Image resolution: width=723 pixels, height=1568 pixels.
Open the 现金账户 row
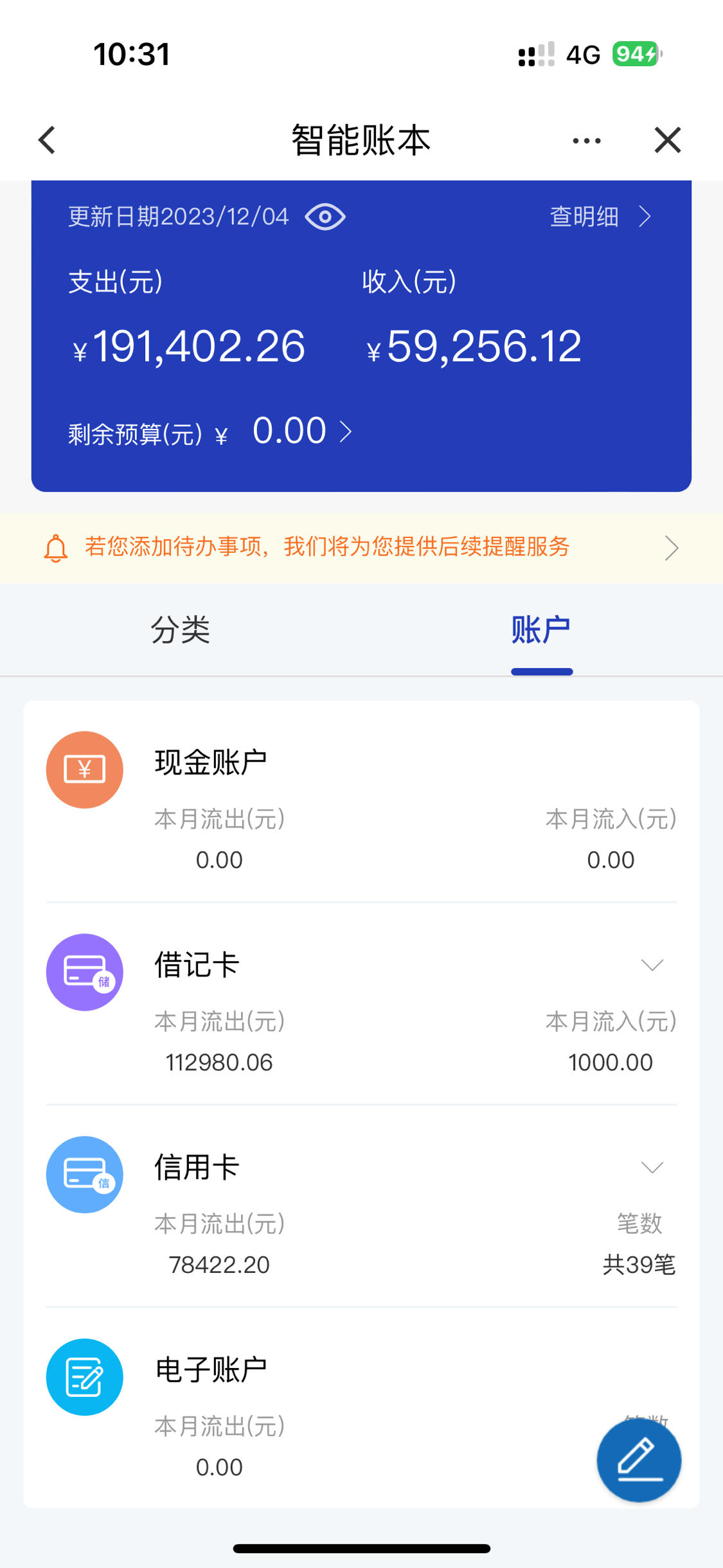click(361, 802)
